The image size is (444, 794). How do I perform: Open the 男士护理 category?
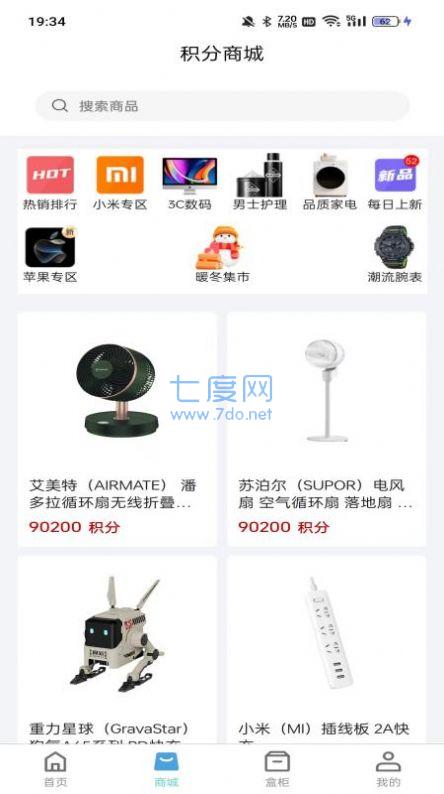click(x=260, y=183)
